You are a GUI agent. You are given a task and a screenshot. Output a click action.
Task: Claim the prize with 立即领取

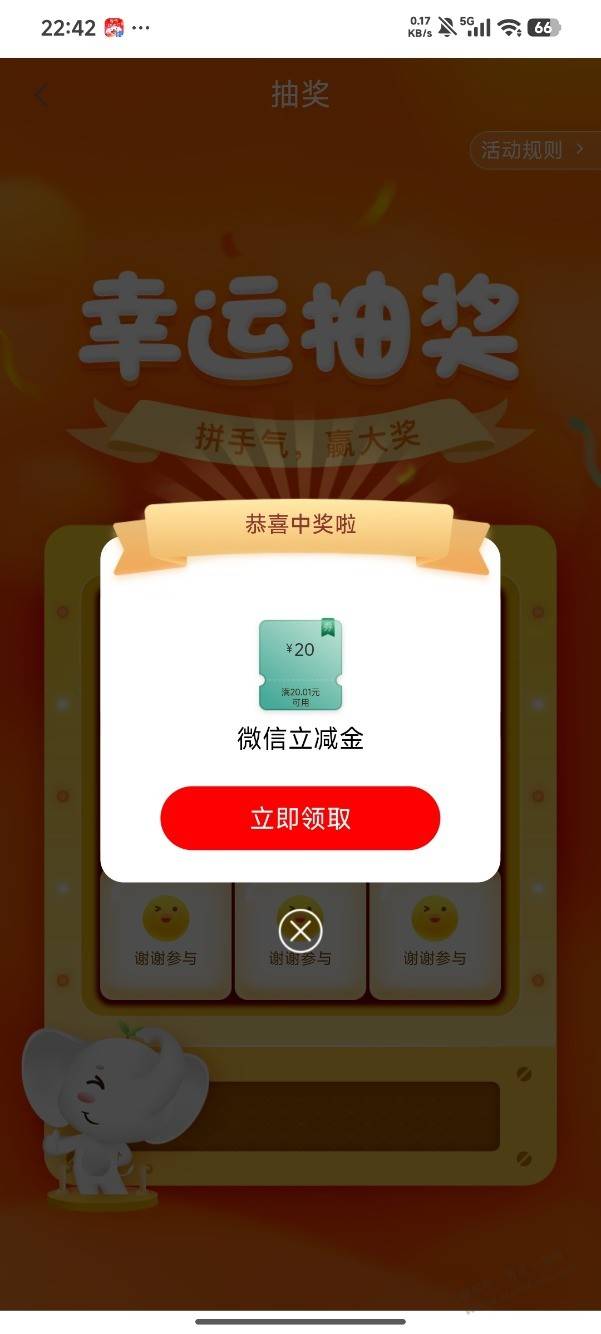pos(300,818)
